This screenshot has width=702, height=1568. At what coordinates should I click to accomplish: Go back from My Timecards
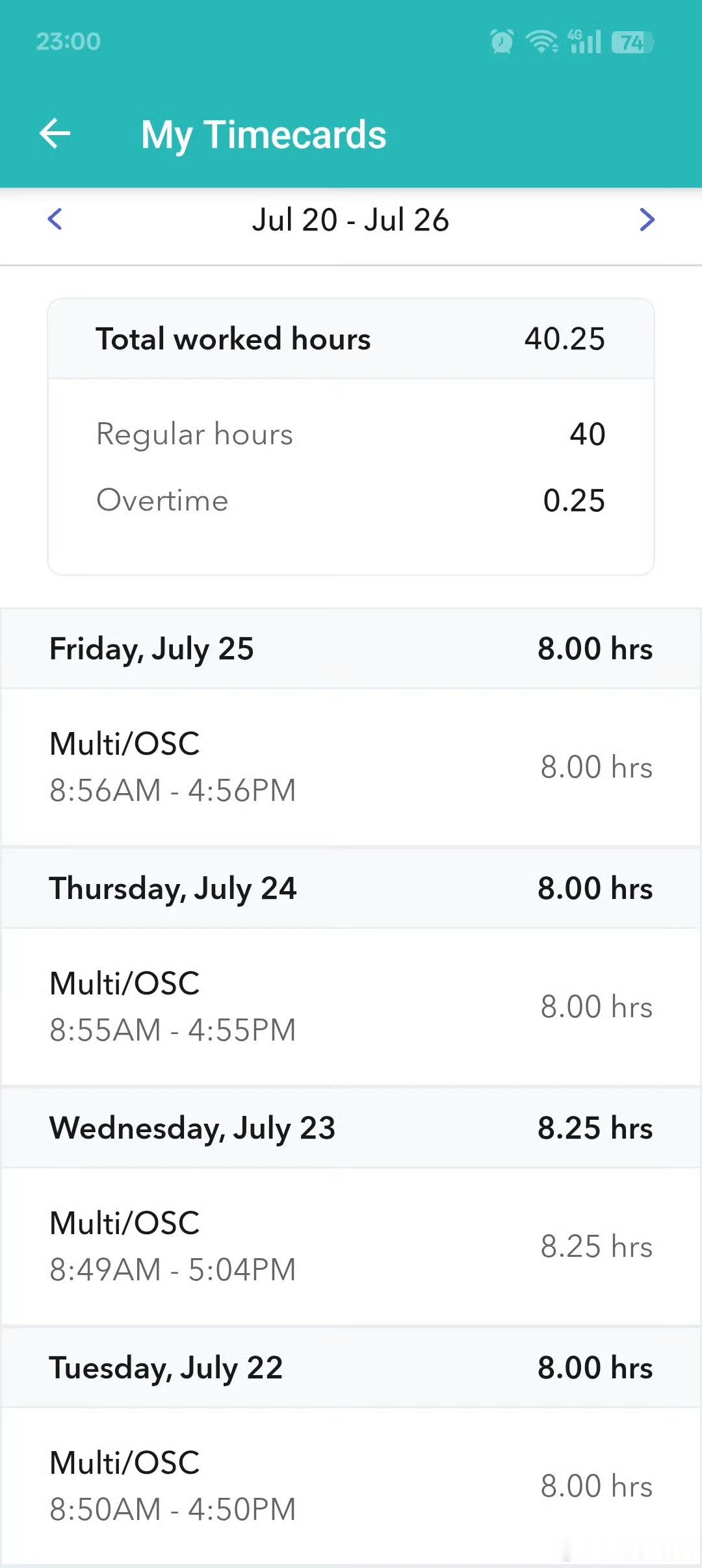pos(55,134)
